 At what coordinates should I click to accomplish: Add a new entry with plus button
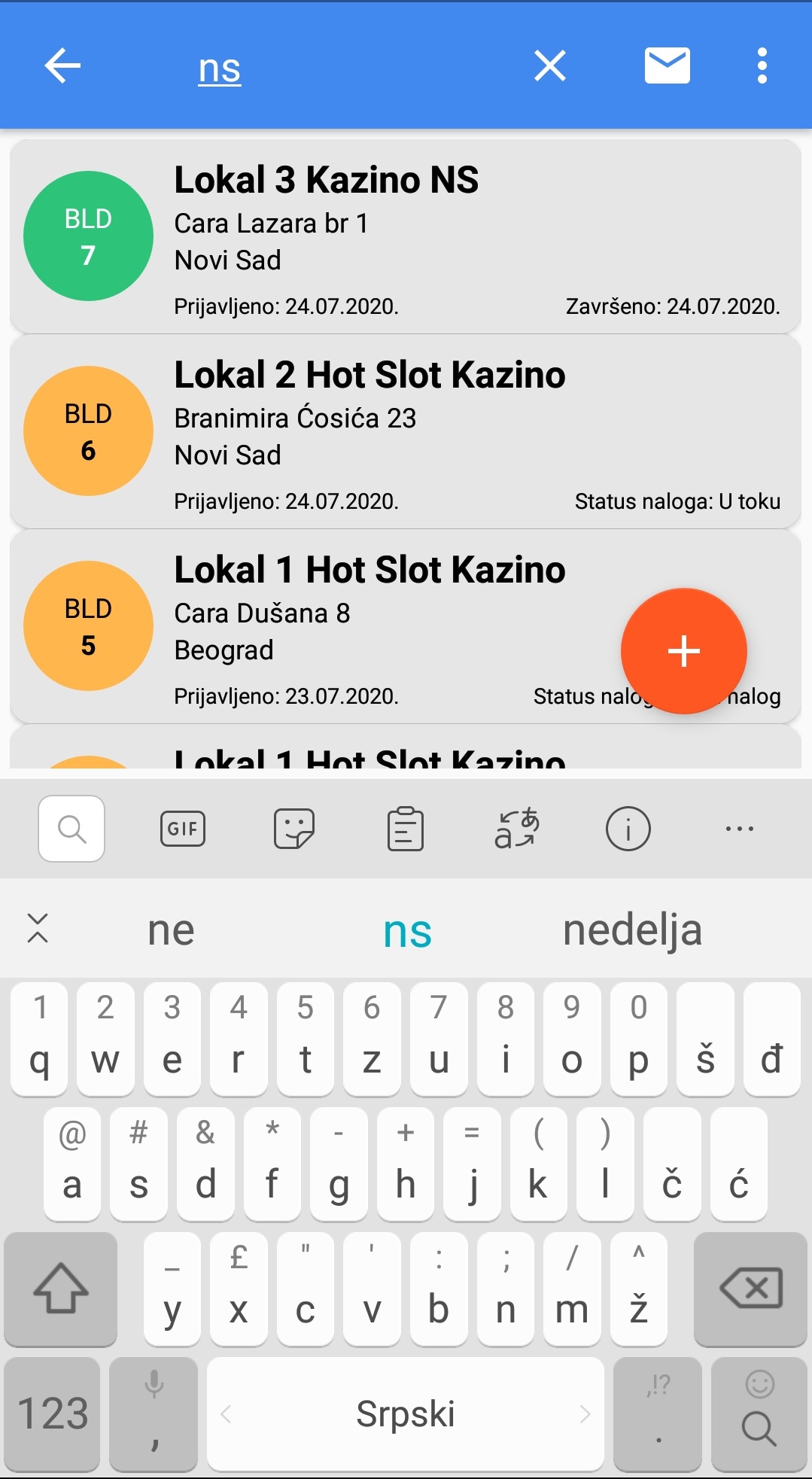[x=683, y=651]
